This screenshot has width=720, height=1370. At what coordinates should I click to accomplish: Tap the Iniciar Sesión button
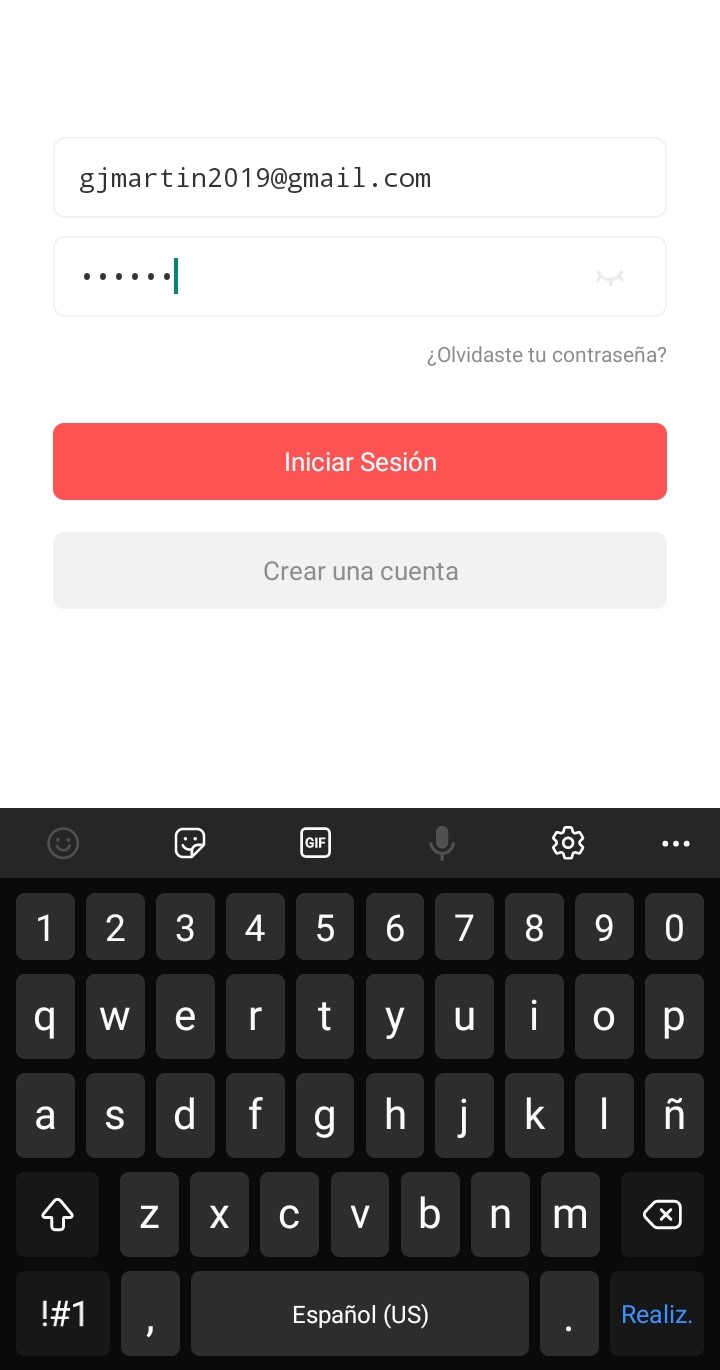click(x=359, y=462)
